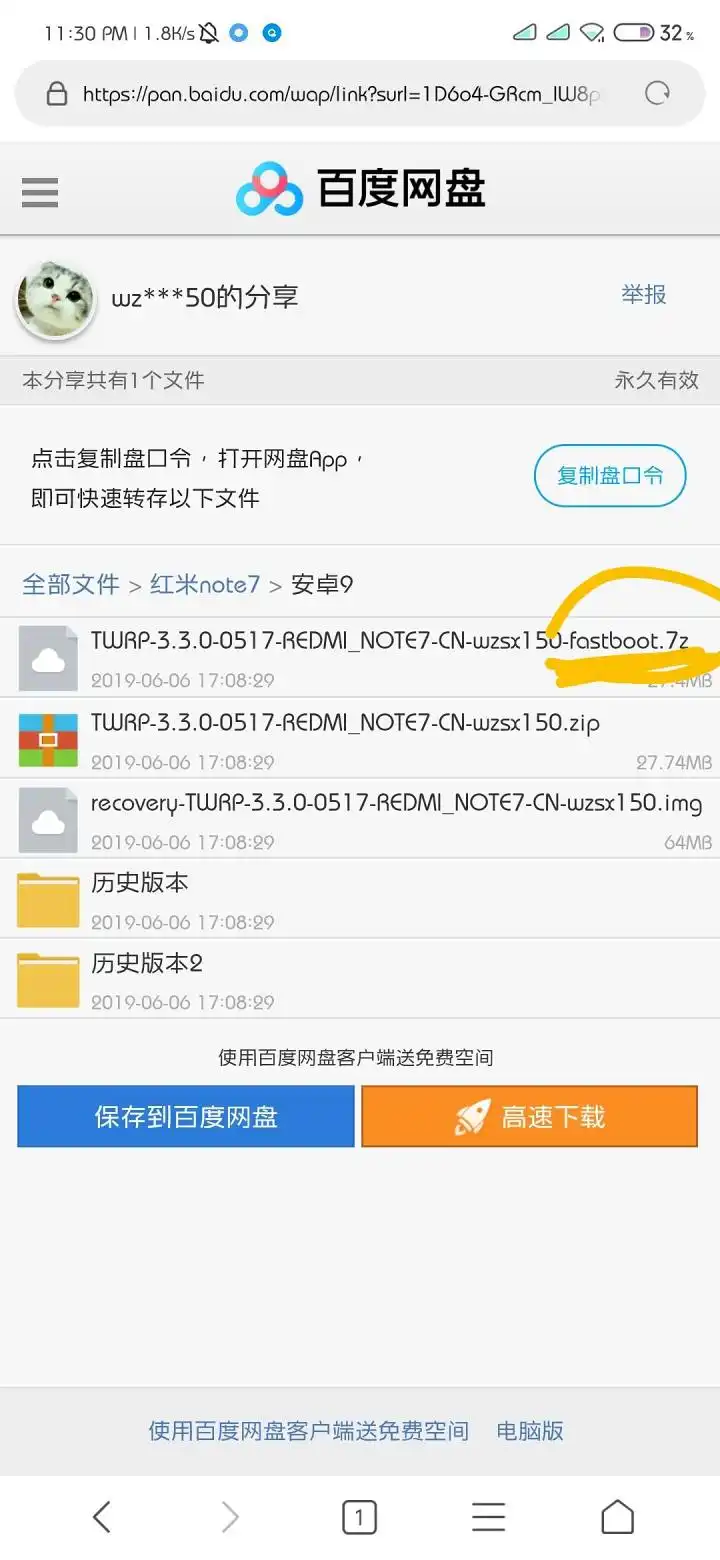Tap 举报 to report this share
The height and width of the screenshot is (1560, 720).
(x=643, y=294)
